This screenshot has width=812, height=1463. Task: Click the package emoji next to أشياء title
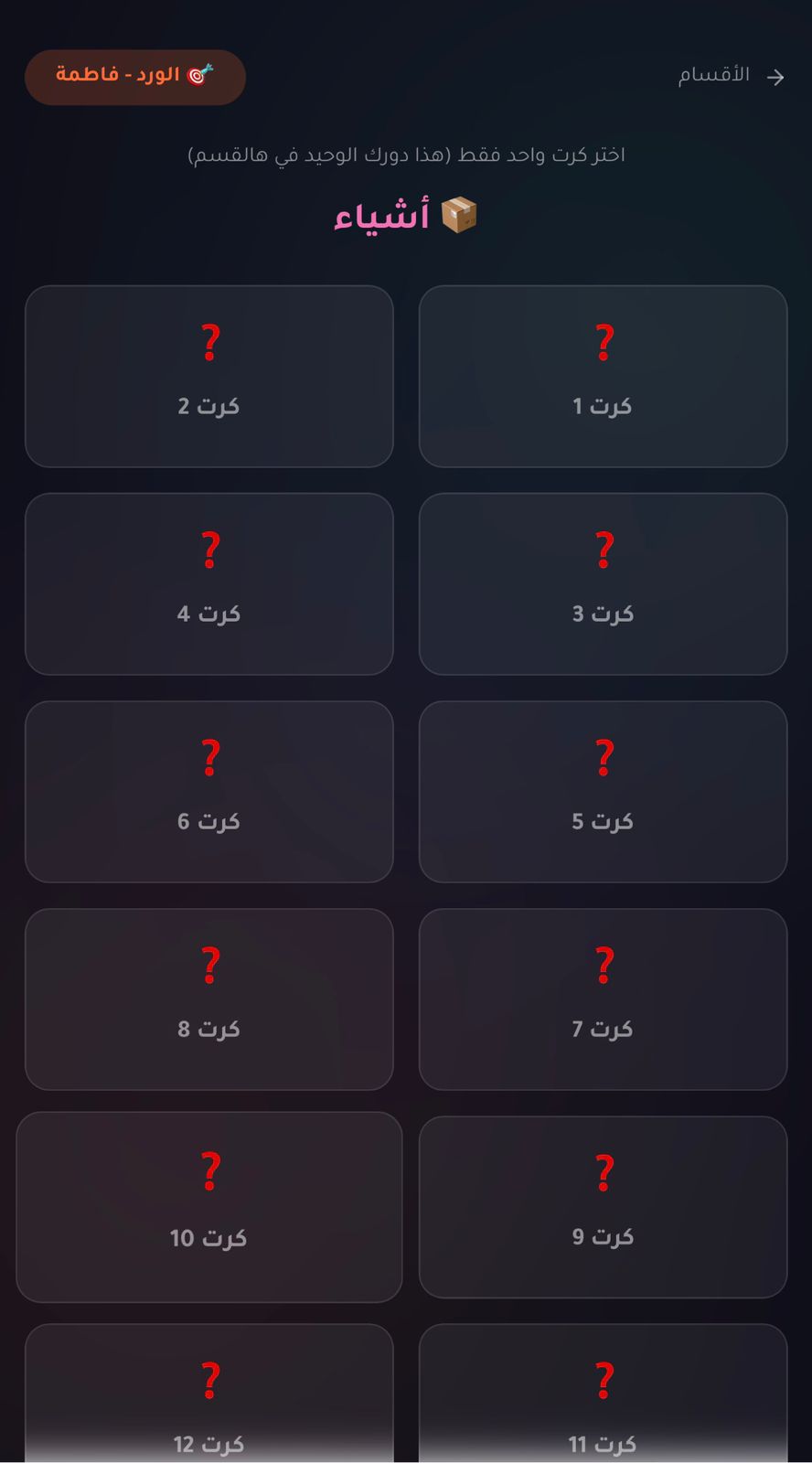(459, 217)
